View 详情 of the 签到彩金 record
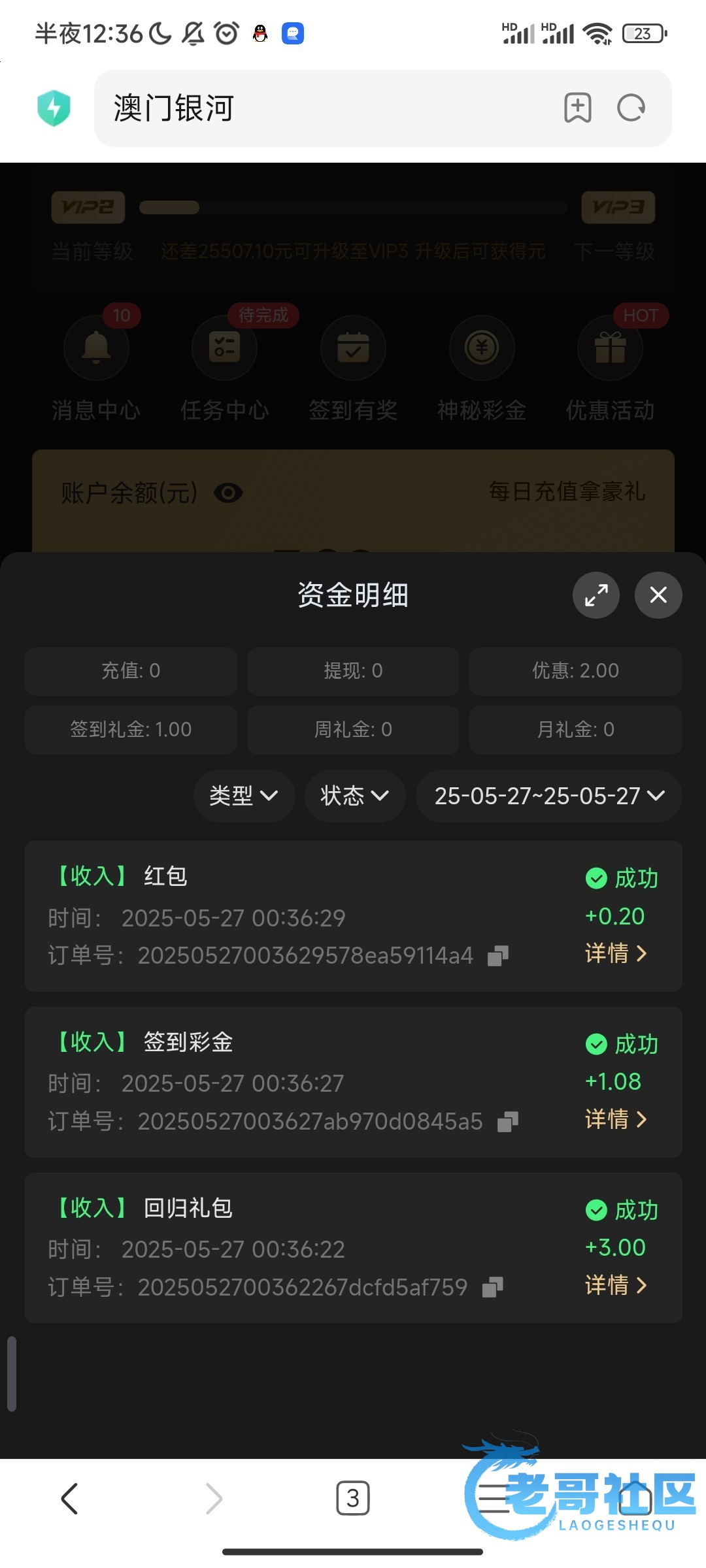Viewport: 706px width, 1568px height. (x=615, y=1119)
